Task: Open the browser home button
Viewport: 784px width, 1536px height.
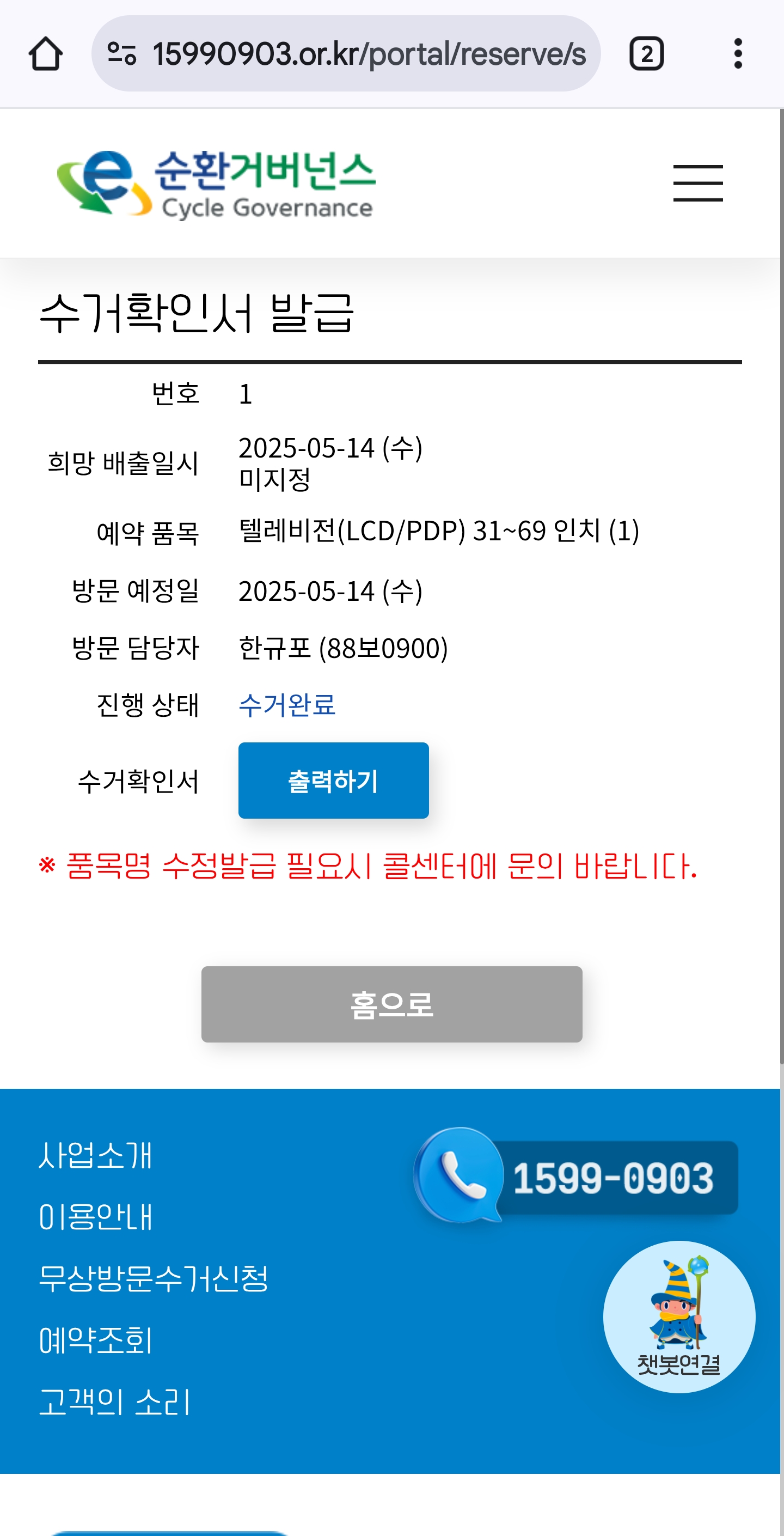Action: (45, 54)
